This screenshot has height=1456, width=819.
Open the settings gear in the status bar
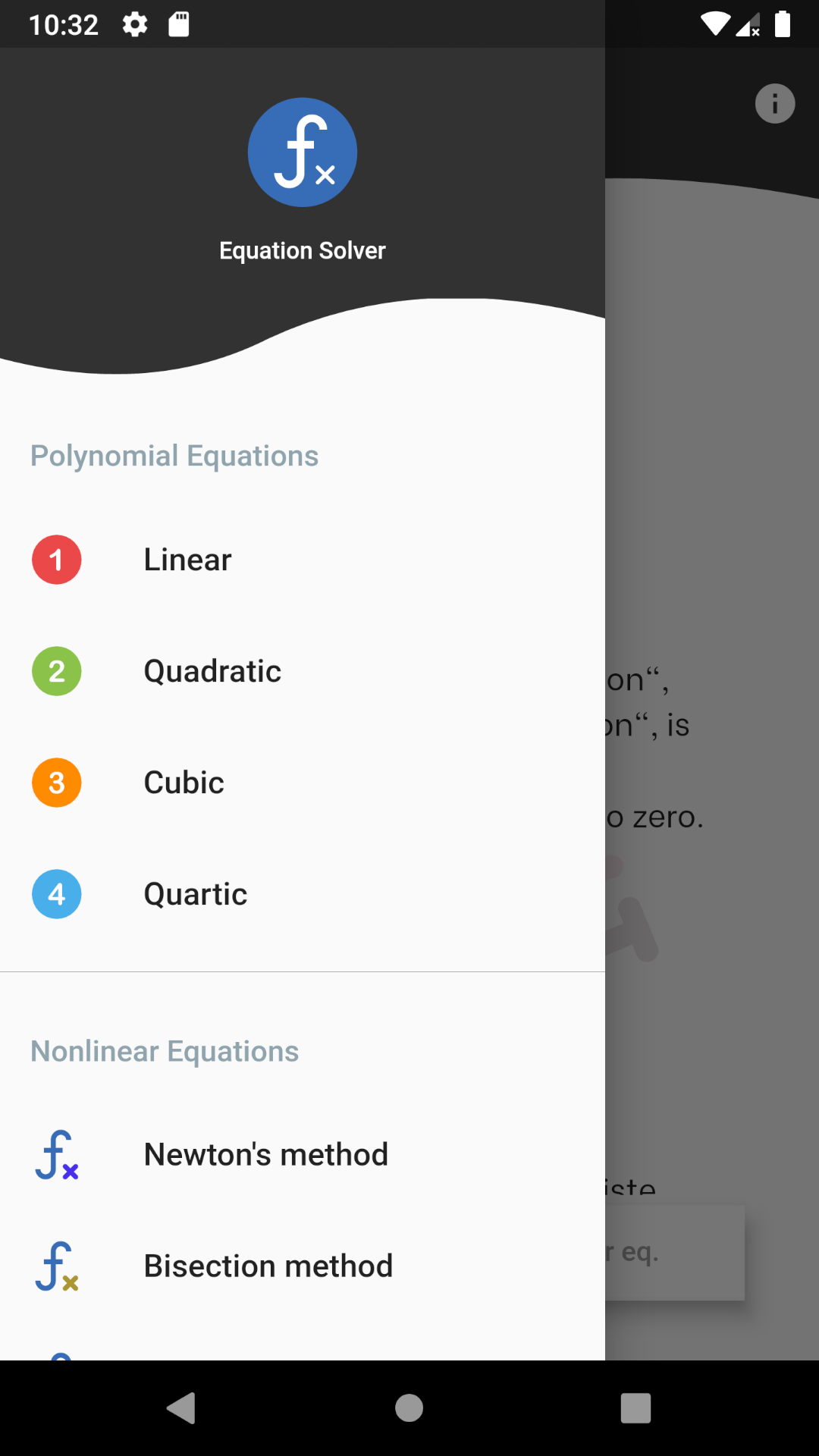(x=135, y=24)
